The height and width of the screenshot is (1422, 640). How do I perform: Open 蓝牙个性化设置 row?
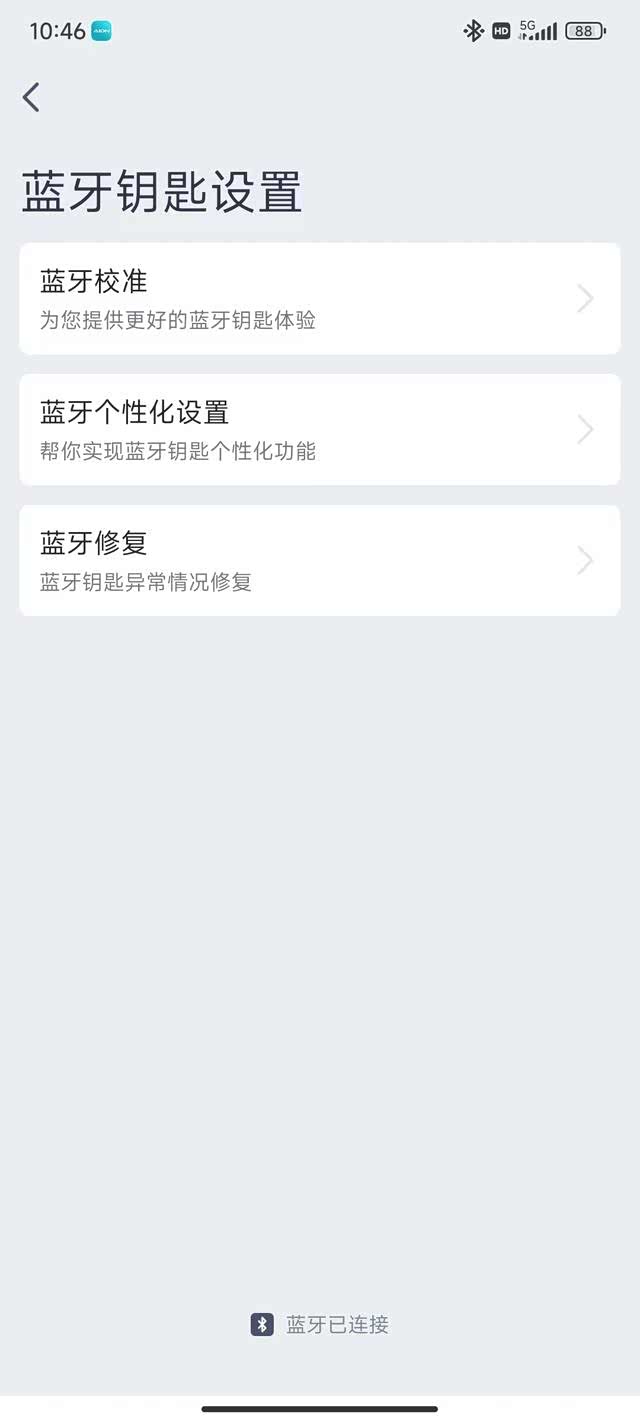click(x=319, y=429)
